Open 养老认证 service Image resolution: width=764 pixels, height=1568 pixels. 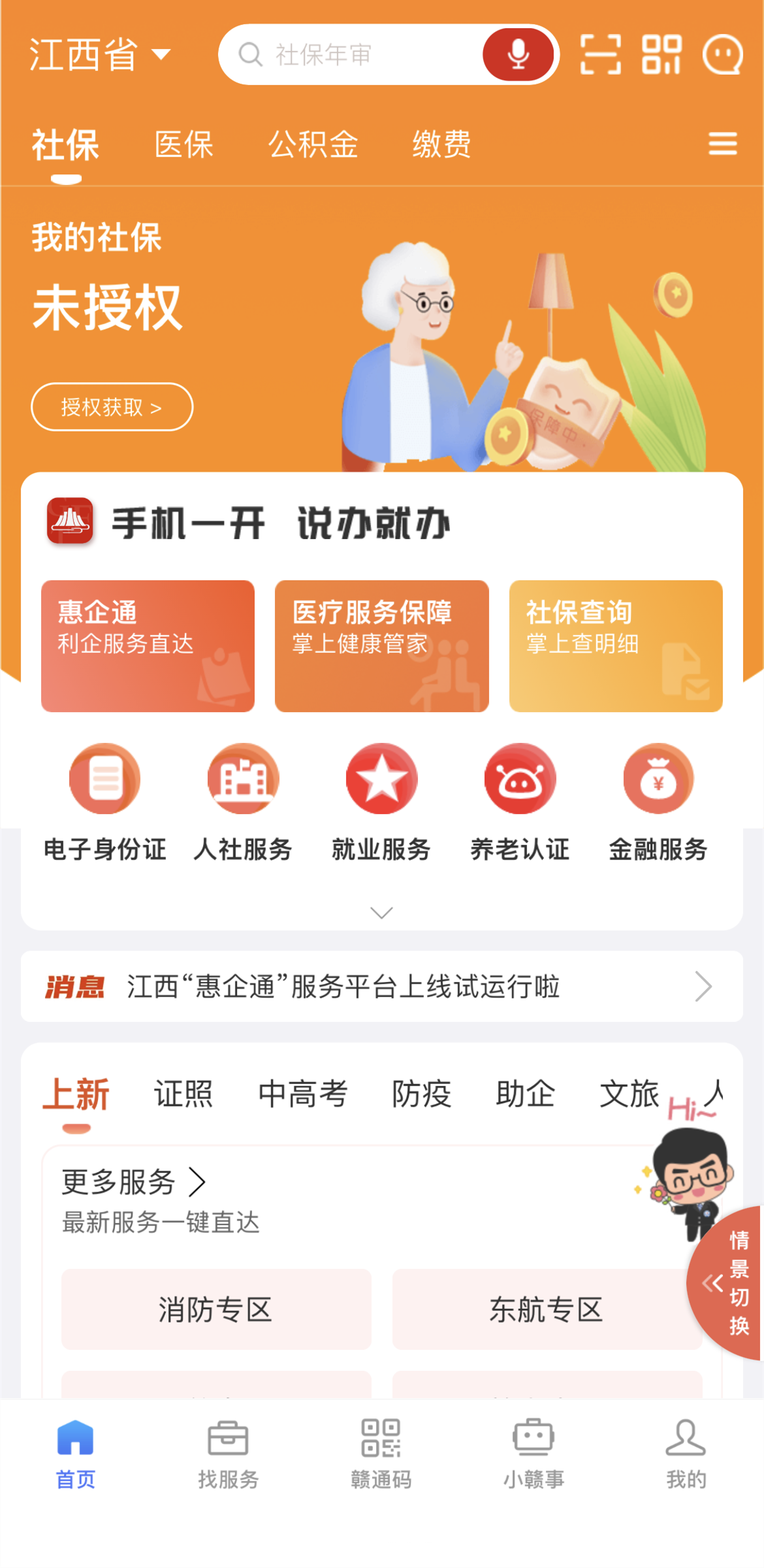[x=520, y=802]
